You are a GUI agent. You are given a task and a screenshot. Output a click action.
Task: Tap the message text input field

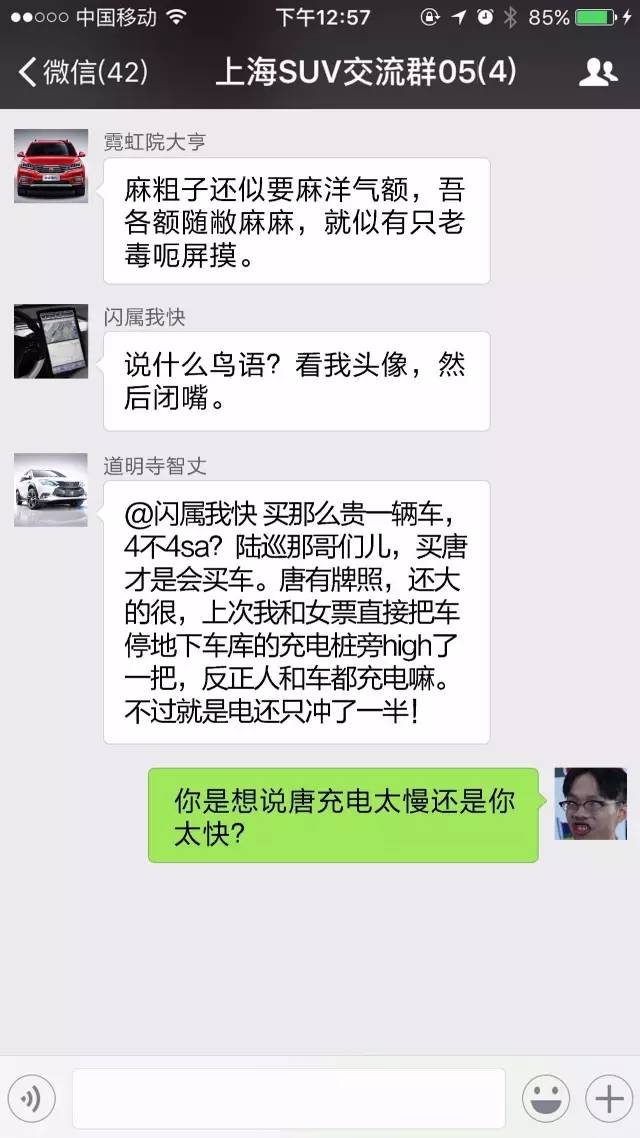point(288,1098)
